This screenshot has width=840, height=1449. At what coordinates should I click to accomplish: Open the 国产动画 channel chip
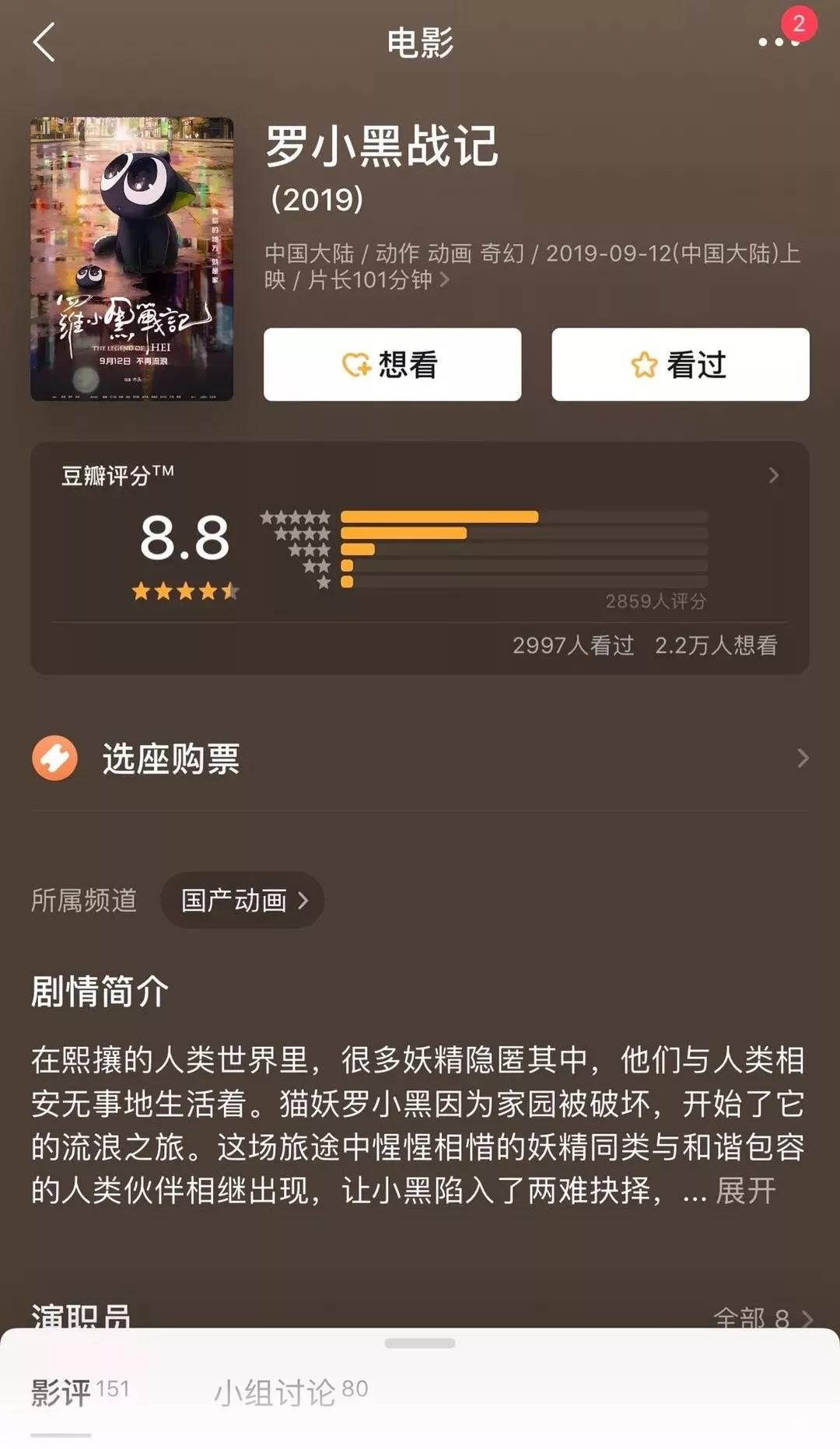click(x=243, y=901)
